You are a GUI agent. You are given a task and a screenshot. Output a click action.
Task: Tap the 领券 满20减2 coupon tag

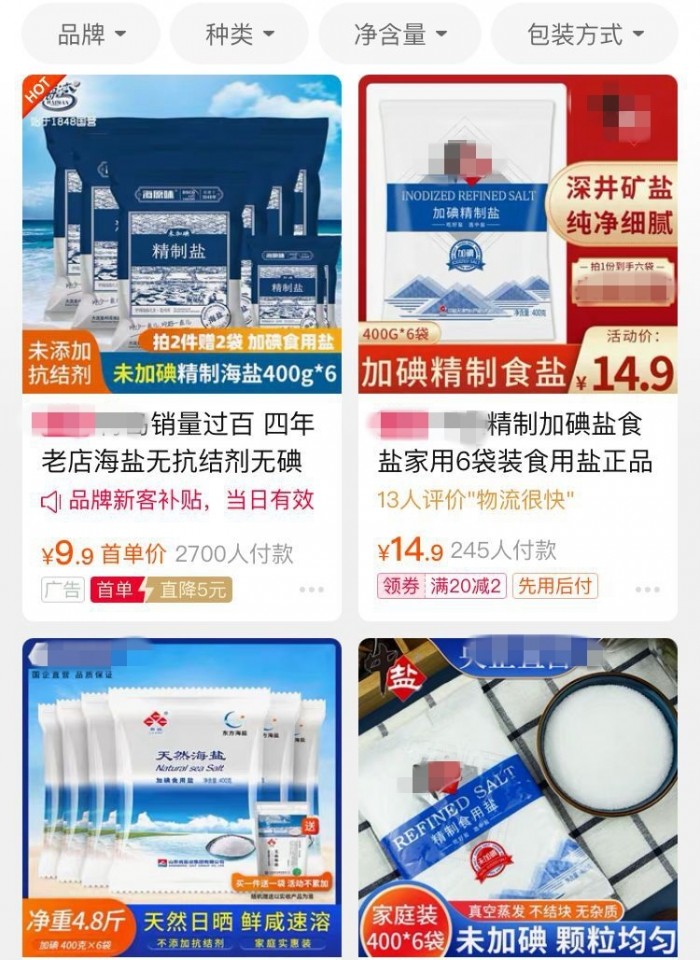pos(441,586)
